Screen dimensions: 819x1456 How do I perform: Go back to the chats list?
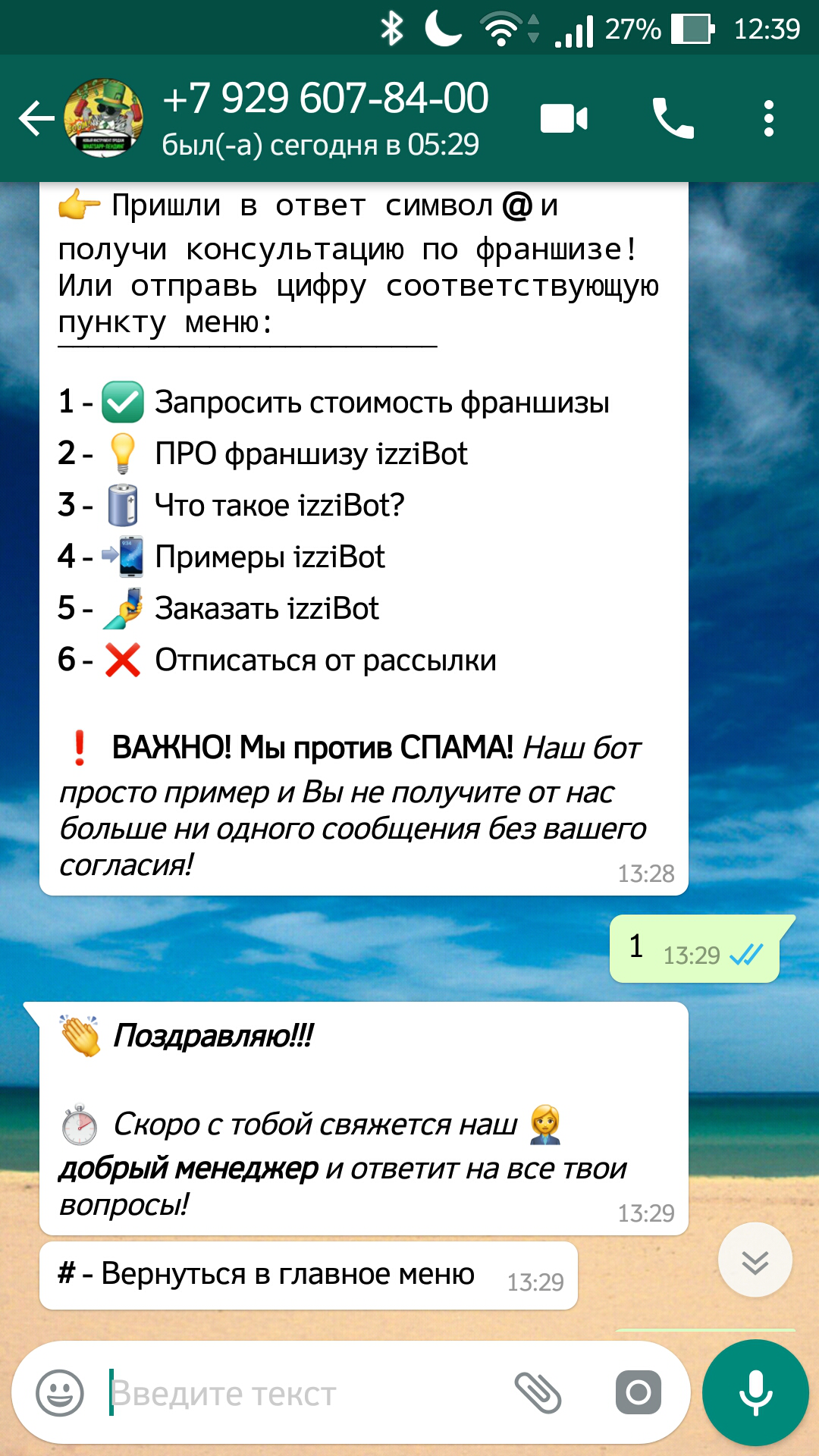[x=36, y=119]
